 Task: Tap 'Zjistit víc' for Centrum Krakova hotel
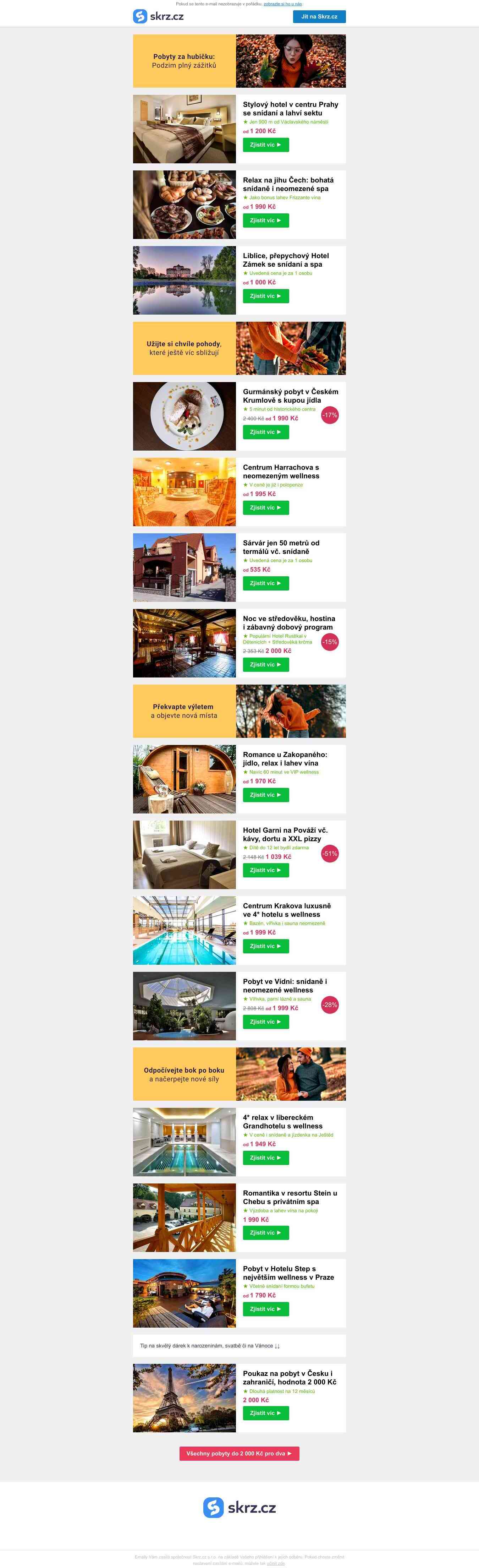266,946
